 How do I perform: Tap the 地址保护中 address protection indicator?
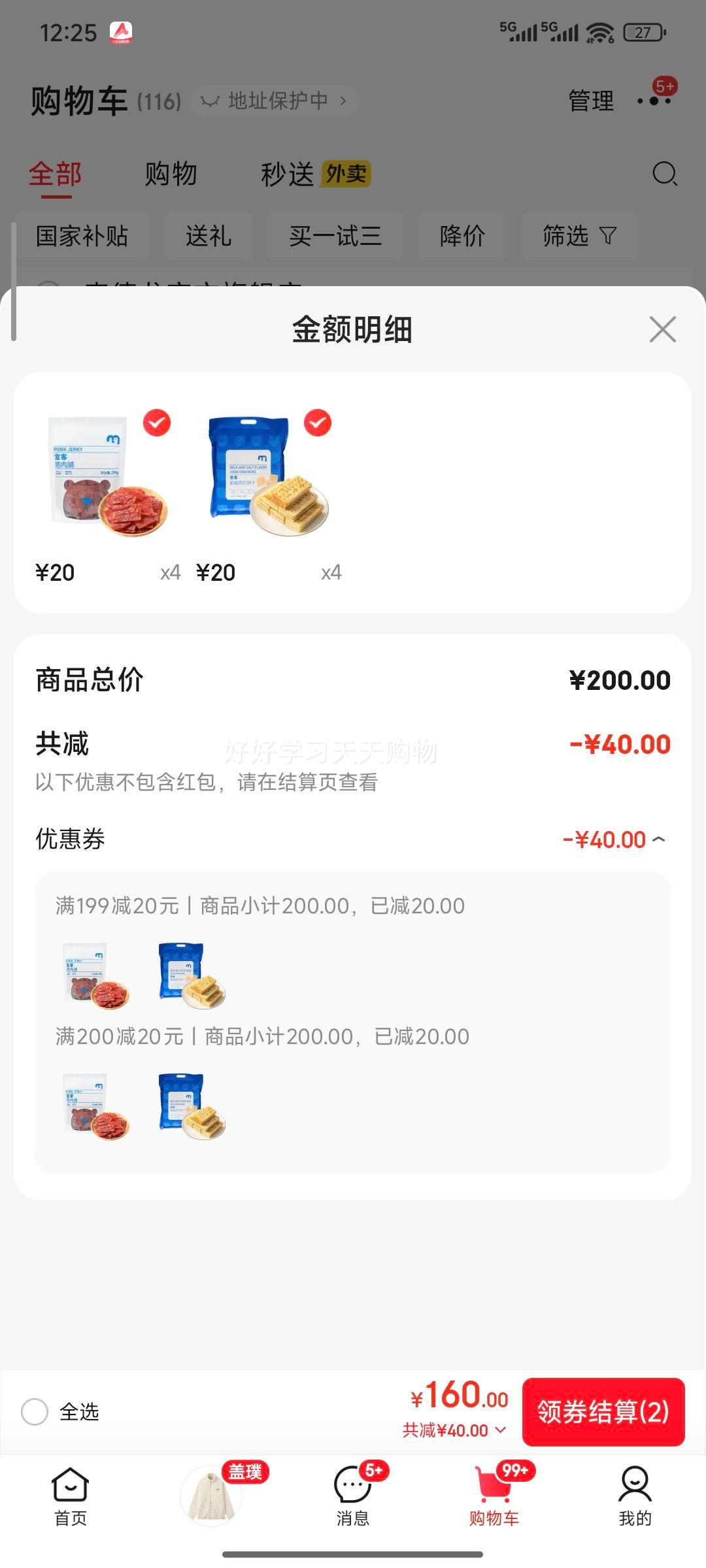click(x=275, y=101)
